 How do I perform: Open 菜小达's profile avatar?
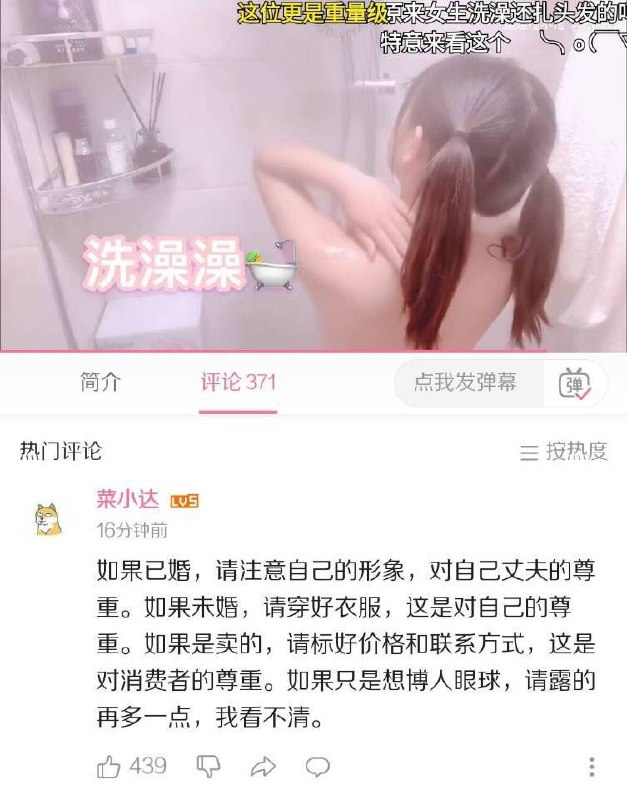pos(48,518)
